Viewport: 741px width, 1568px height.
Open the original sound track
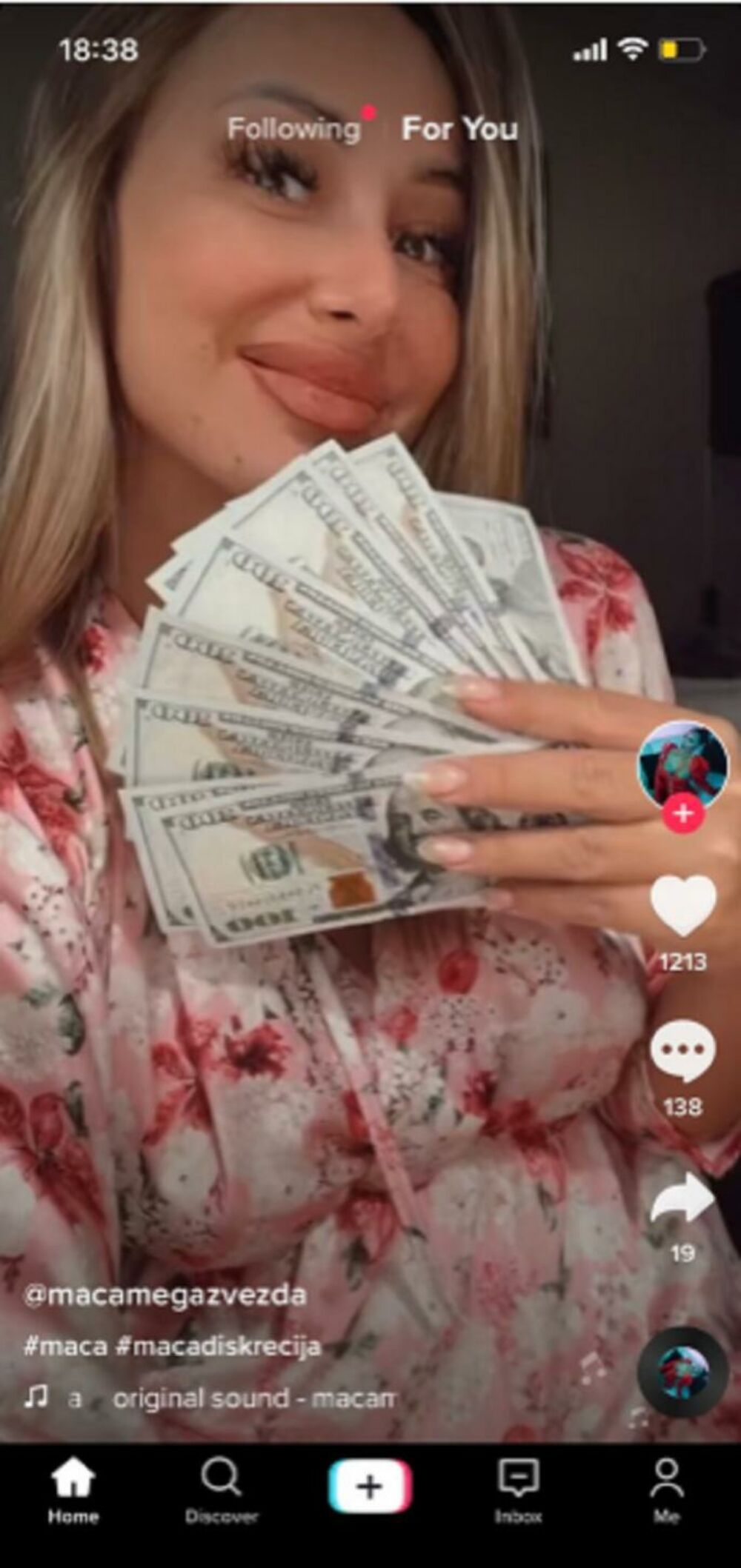click(252, 1398)
